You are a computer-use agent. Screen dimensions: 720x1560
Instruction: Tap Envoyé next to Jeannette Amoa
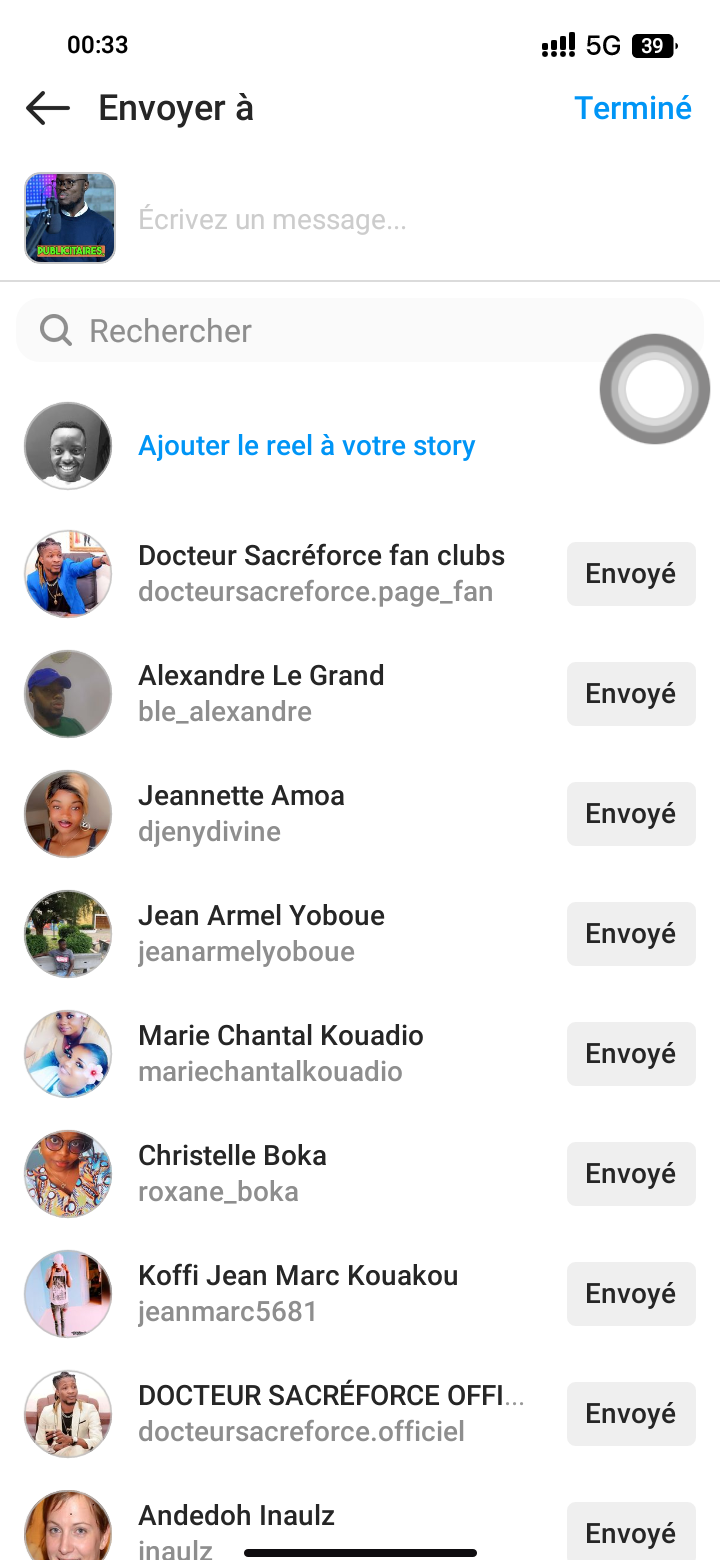click(x=630, y=814)
